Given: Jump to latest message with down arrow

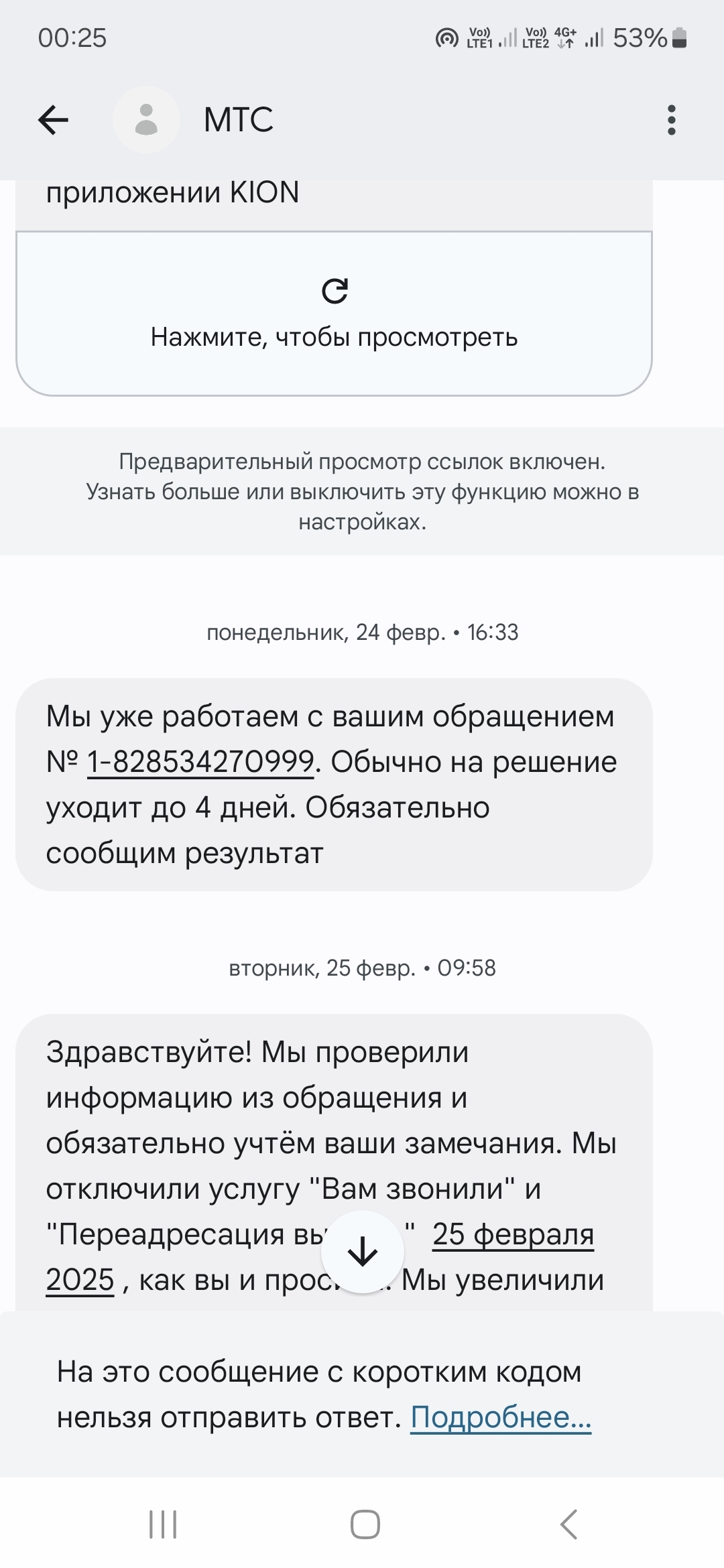Looking at the screenshot, I should tap(363, 1252).
